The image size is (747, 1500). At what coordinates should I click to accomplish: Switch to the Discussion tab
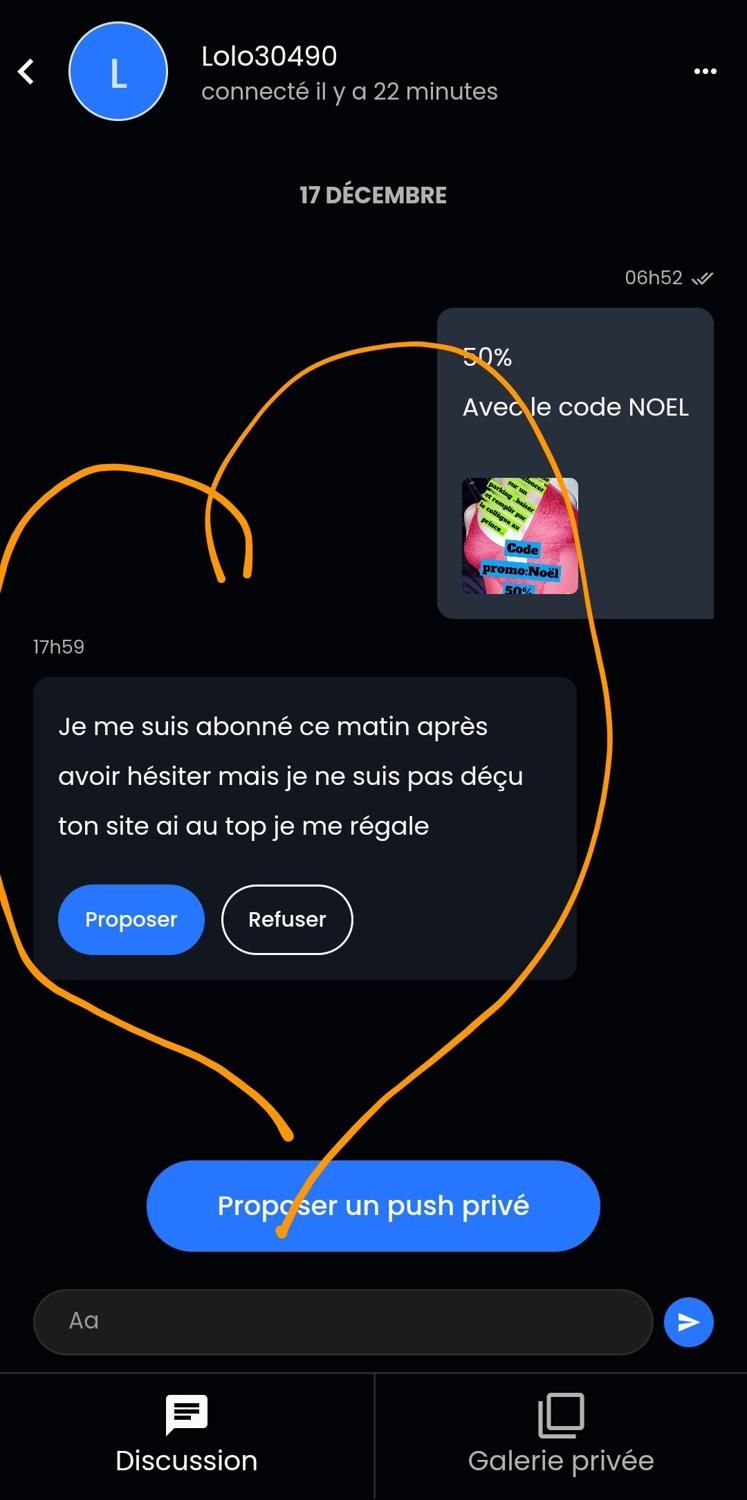tap(187, 1436)
